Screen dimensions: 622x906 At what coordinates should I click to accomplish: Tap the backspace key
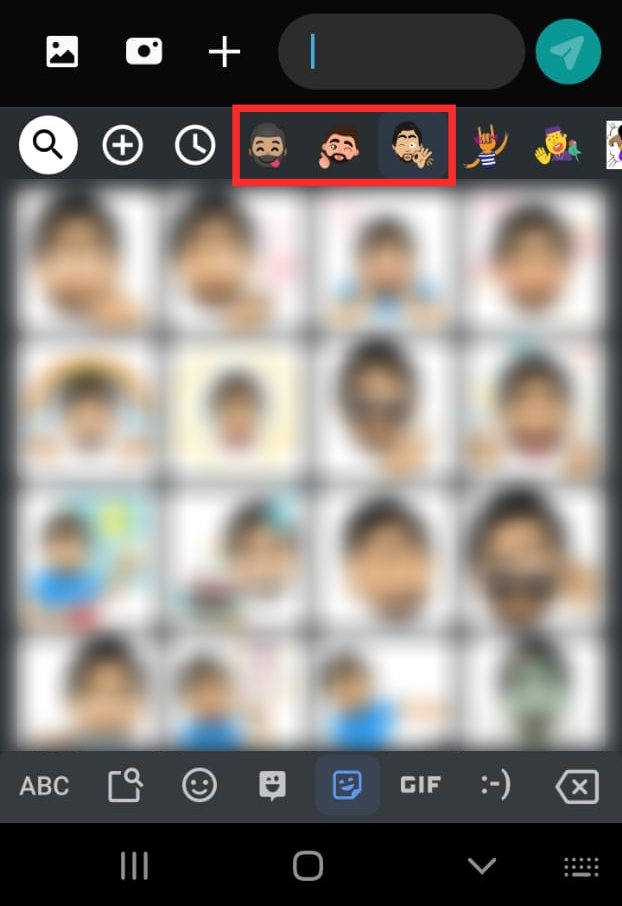pos(576,787)
